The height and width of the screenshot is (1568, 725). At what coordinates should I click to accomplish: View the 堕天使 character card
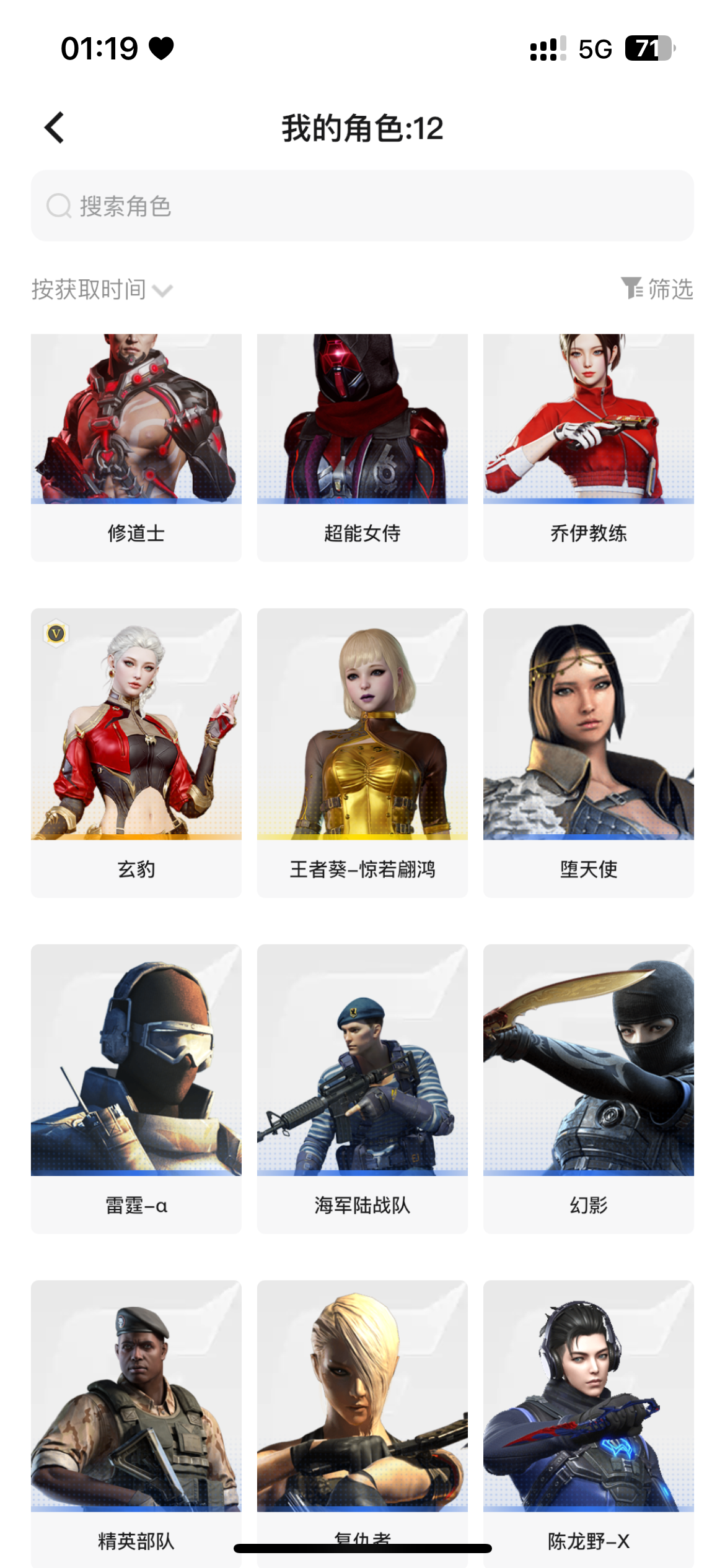point(588,752)
